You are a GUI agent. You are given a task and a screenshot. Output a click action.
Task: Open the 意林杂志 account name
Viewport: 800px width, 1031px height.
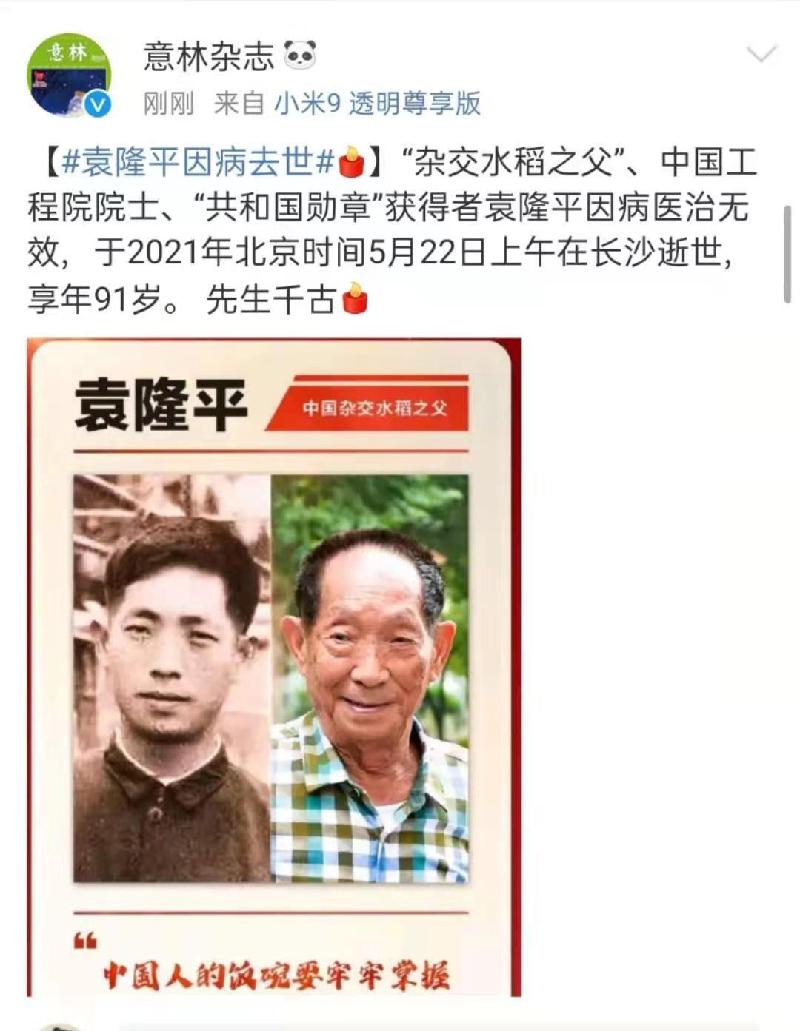[208, 56]
